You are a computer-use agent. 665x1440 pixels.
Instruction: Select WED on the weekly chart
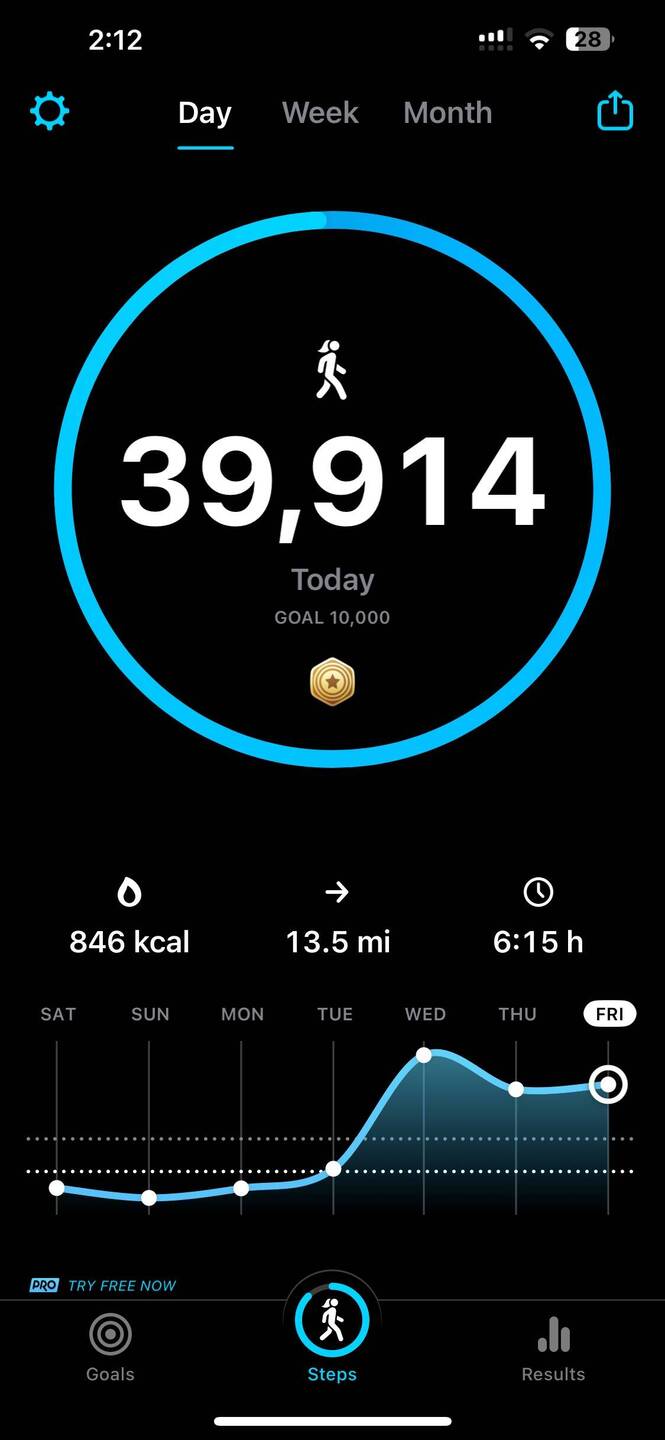click(x=425, y=1014)
